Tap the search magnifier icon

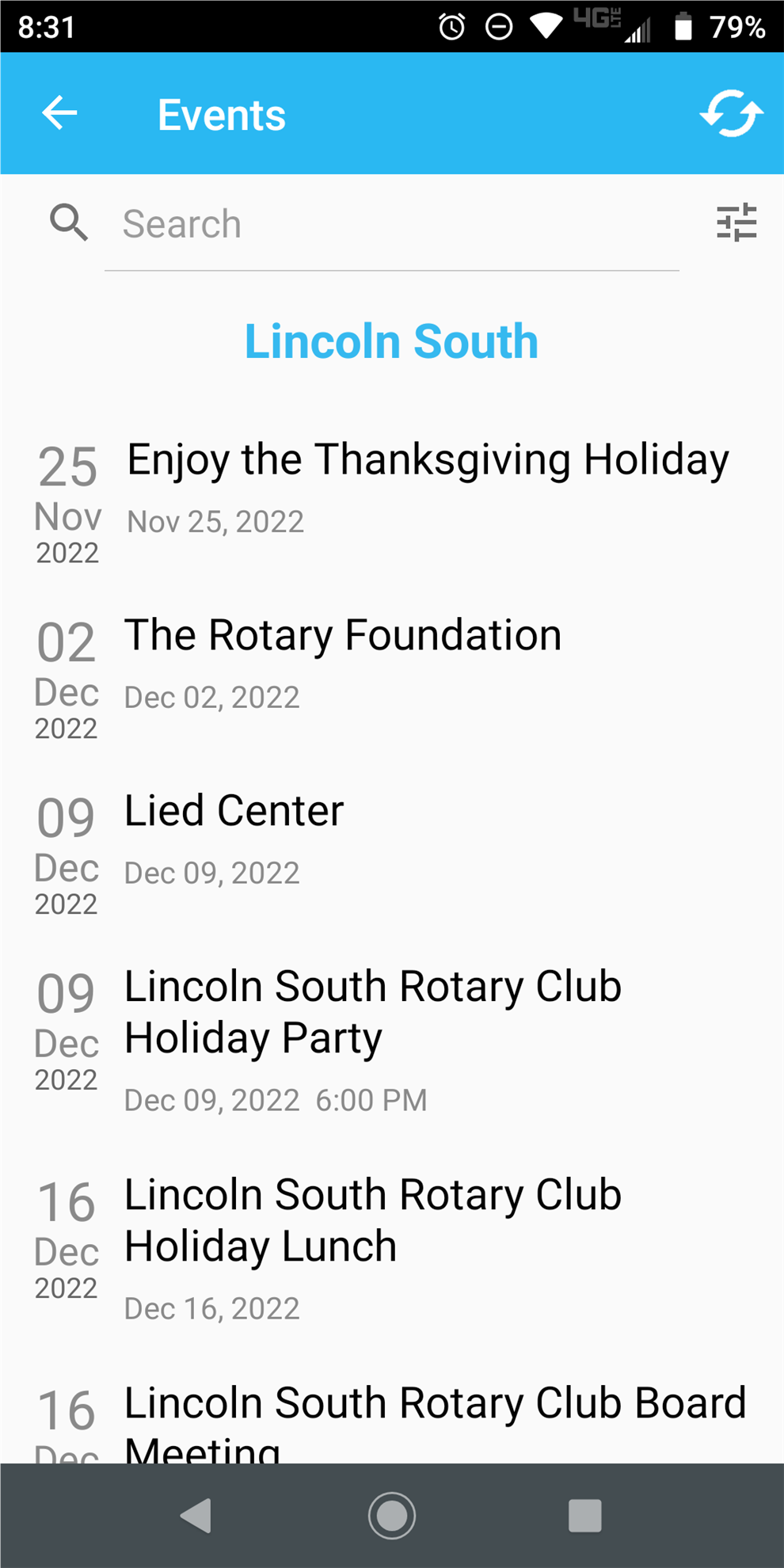tap(70, 223)
